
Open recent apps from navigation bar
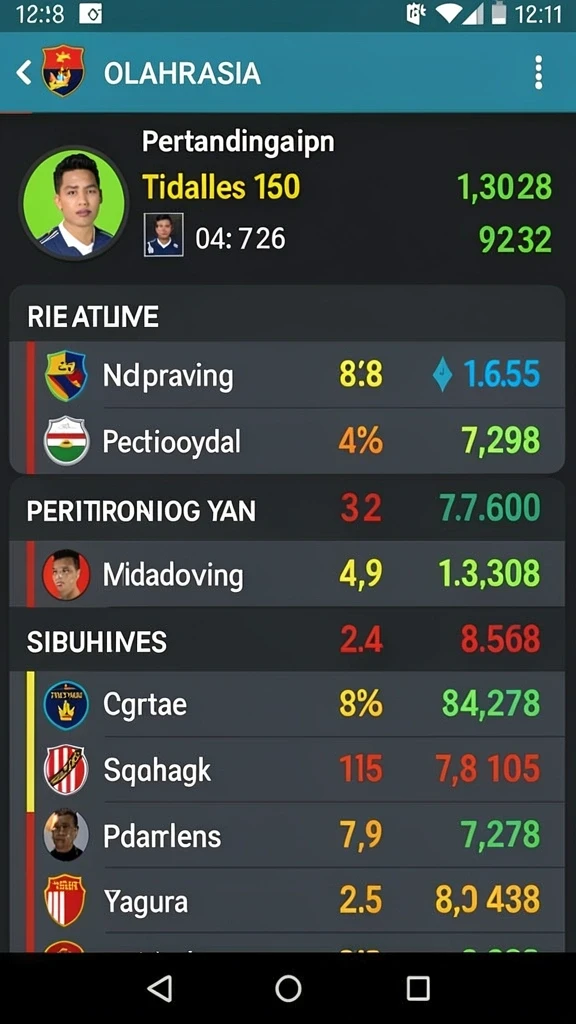pyautogui.click(x=418, y=988)
